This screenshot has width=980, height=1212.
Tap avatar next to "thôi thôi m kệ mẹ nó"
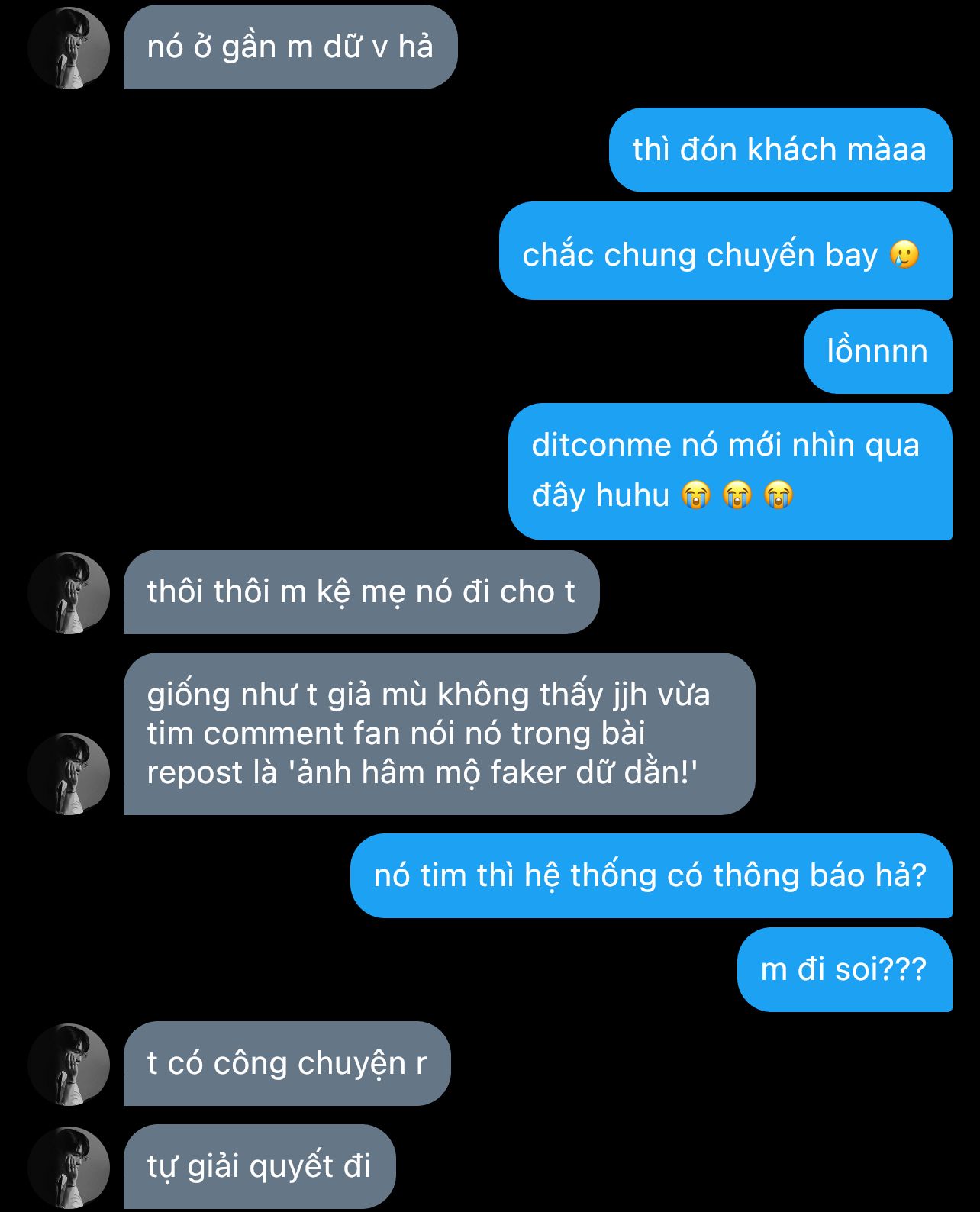(69, 593)
